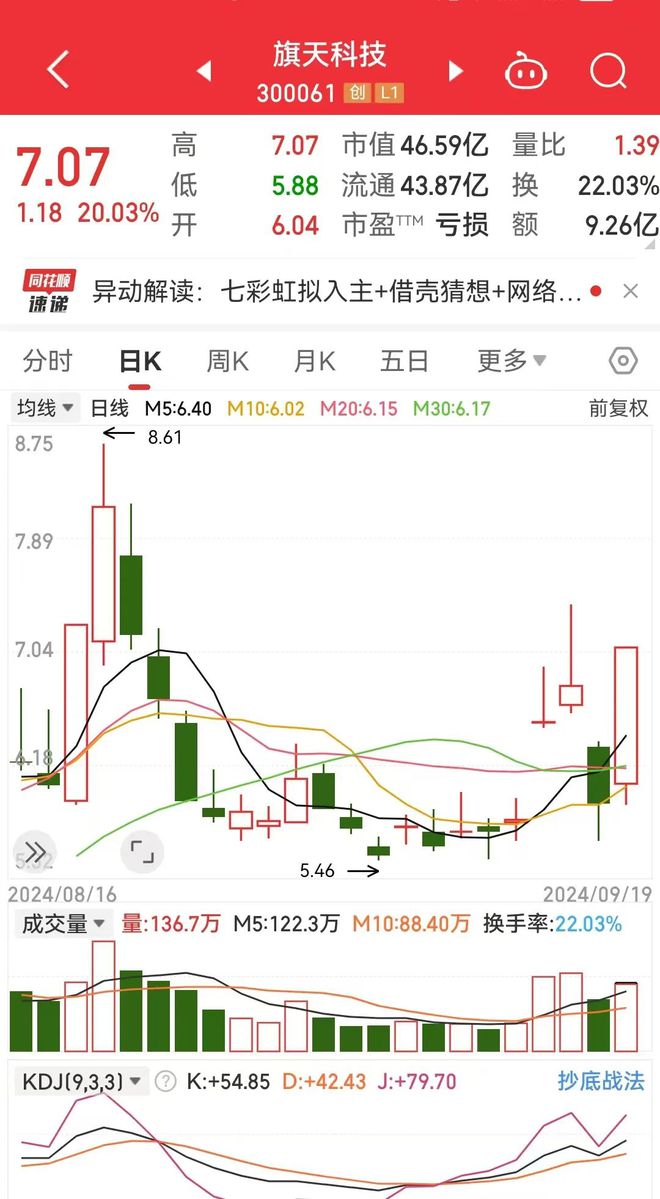Show the 五日 chart tab
Viewport: 660px width, 1199px height.
pos(404,361)
